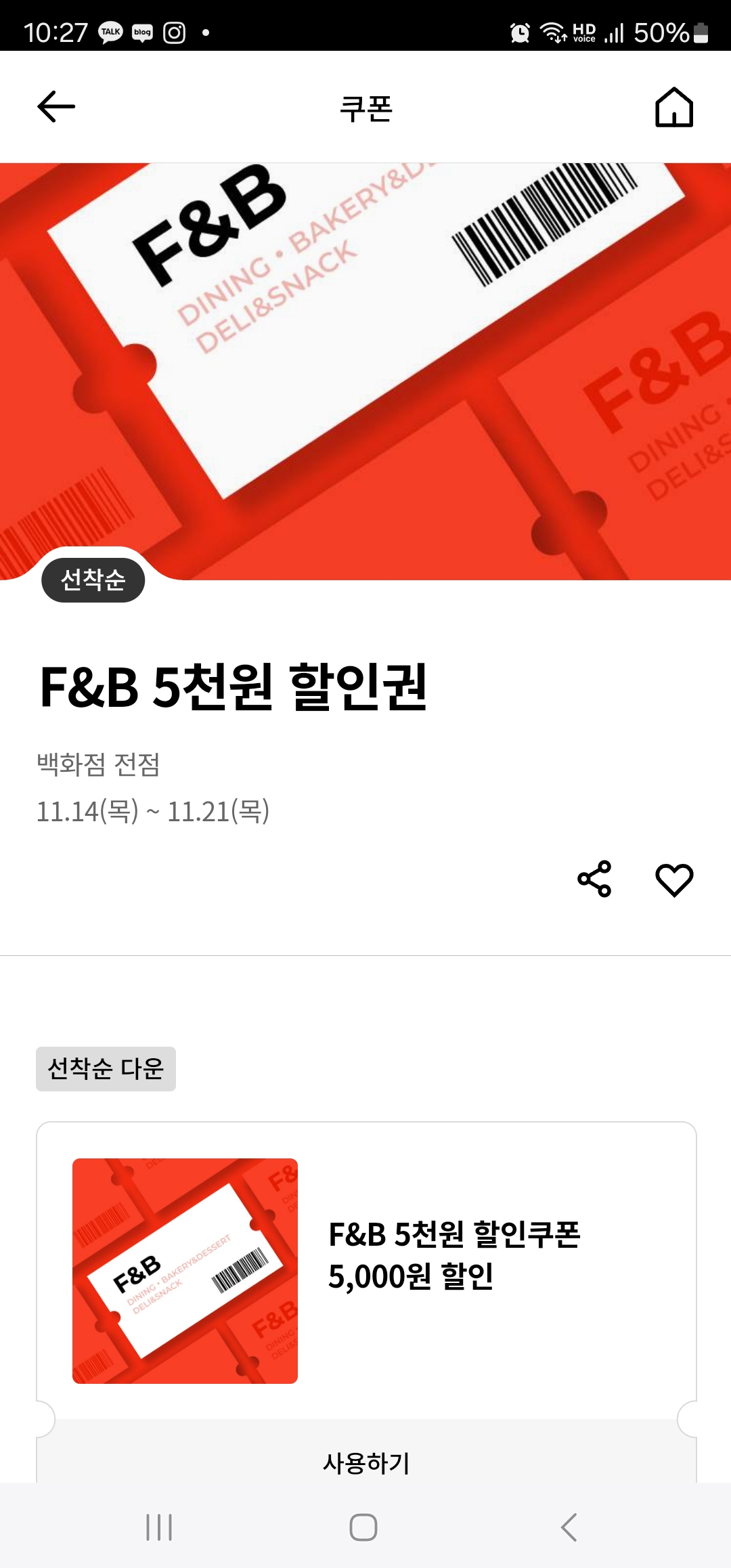Image resolution: width=731 pixels, height=1568 pixels.
Task: Like the coupon with the heart icon
Action: (674, 879)
